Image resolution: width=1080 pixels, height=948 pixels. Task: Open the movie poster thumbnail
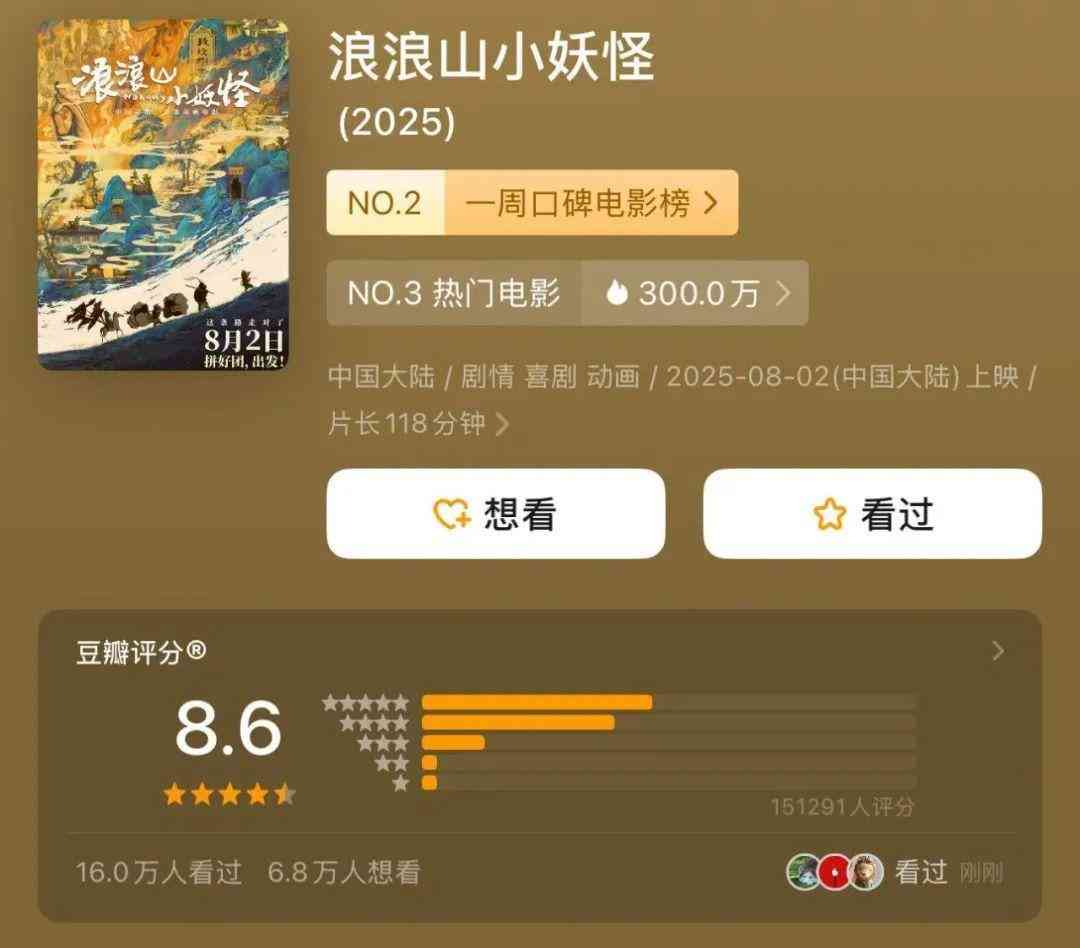(163, 195)
